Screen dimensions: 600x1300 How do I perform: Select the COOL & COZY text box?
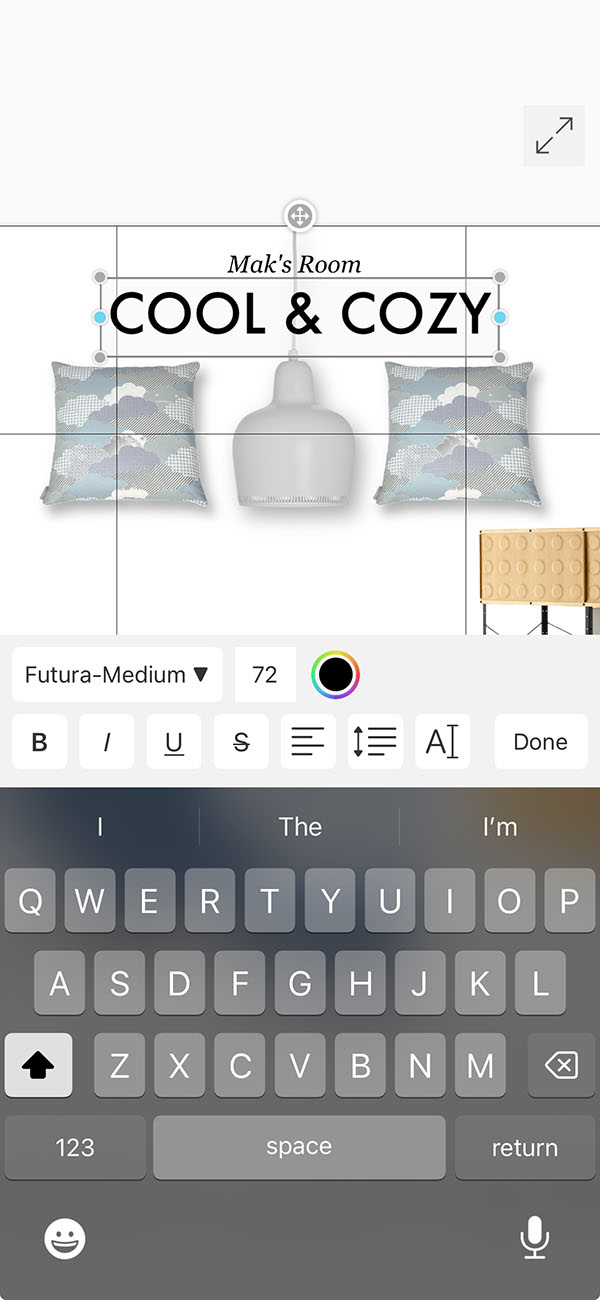[x=300, y=315]
